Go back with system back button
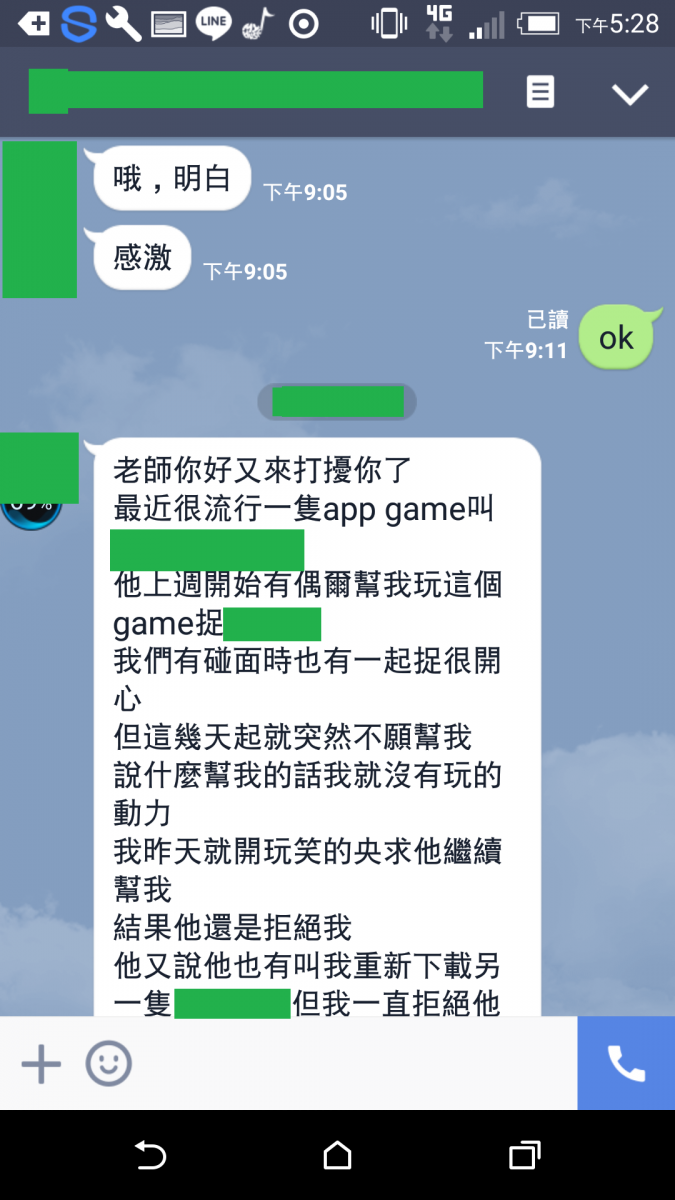This screenshot has height=1200, width=675. [150, 1156]
